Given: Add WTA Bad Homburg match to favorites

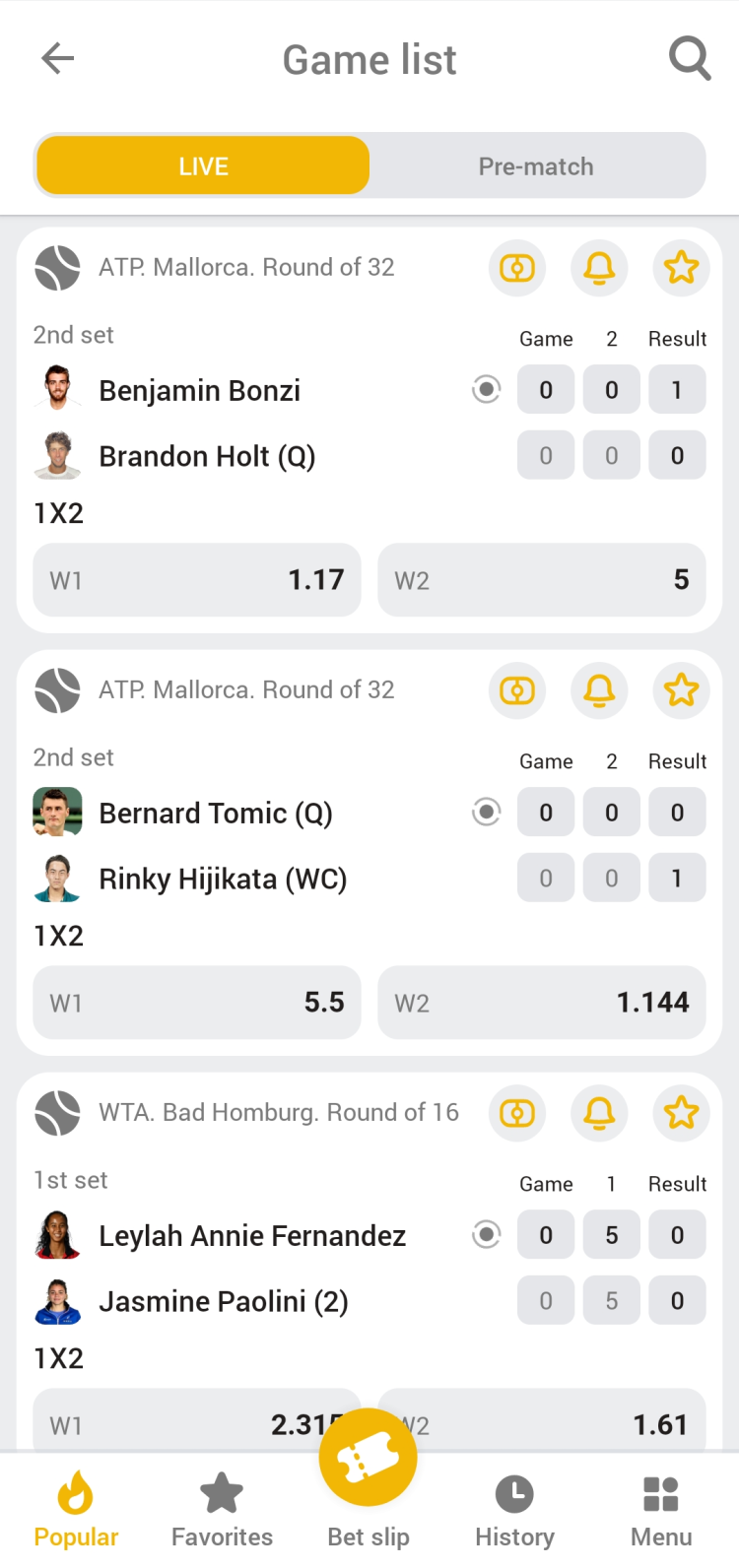Looking at the screenshot, I should tap(681, 1113).
